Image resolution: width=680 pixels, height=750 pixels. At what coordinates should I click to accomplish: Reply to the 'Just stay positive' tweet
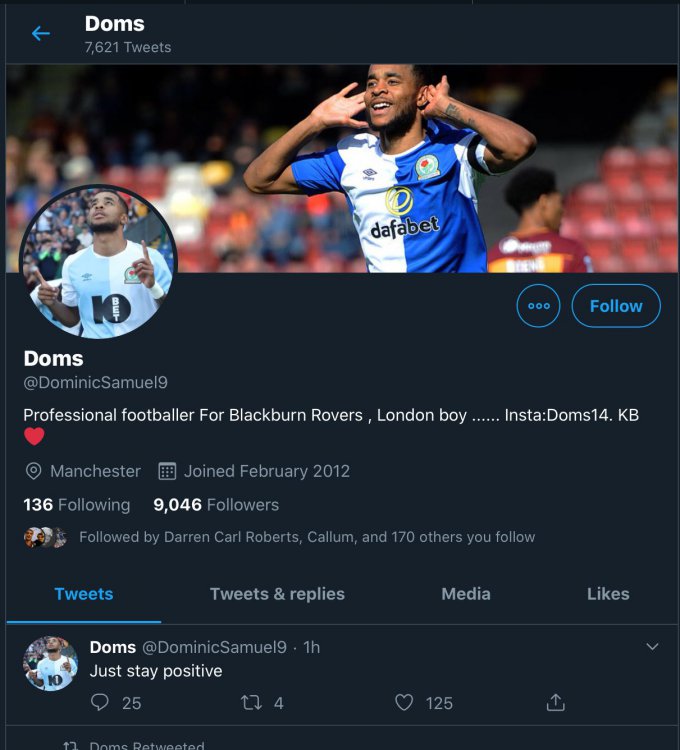pyautogui.click(x=100, y=703)
